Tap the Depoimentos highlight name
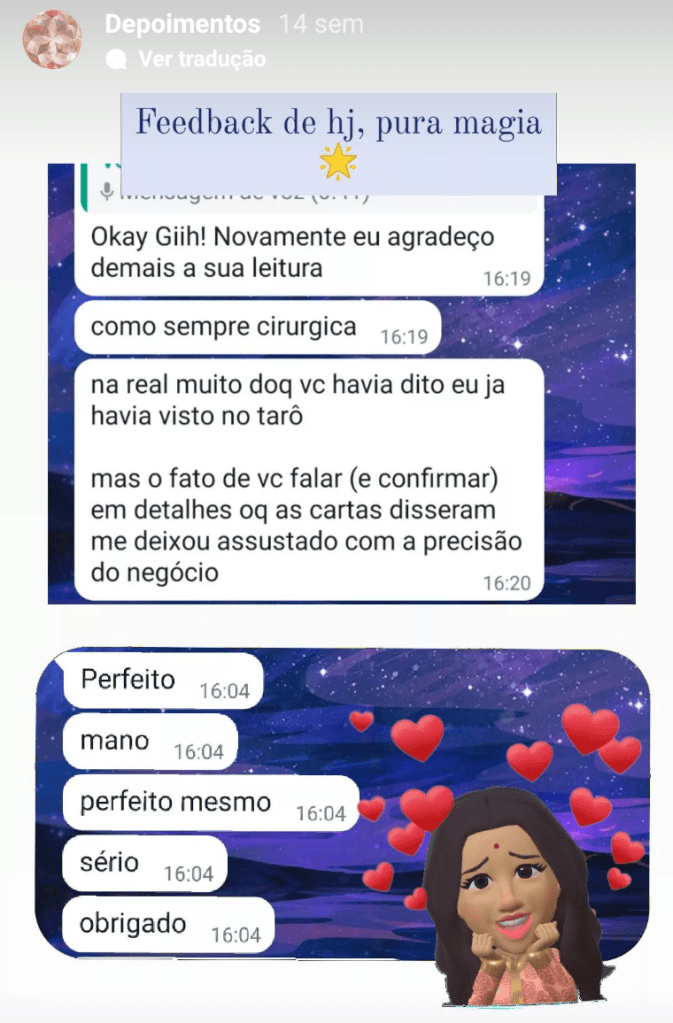Screen dimensions: 673x1023 coord(182,24)
